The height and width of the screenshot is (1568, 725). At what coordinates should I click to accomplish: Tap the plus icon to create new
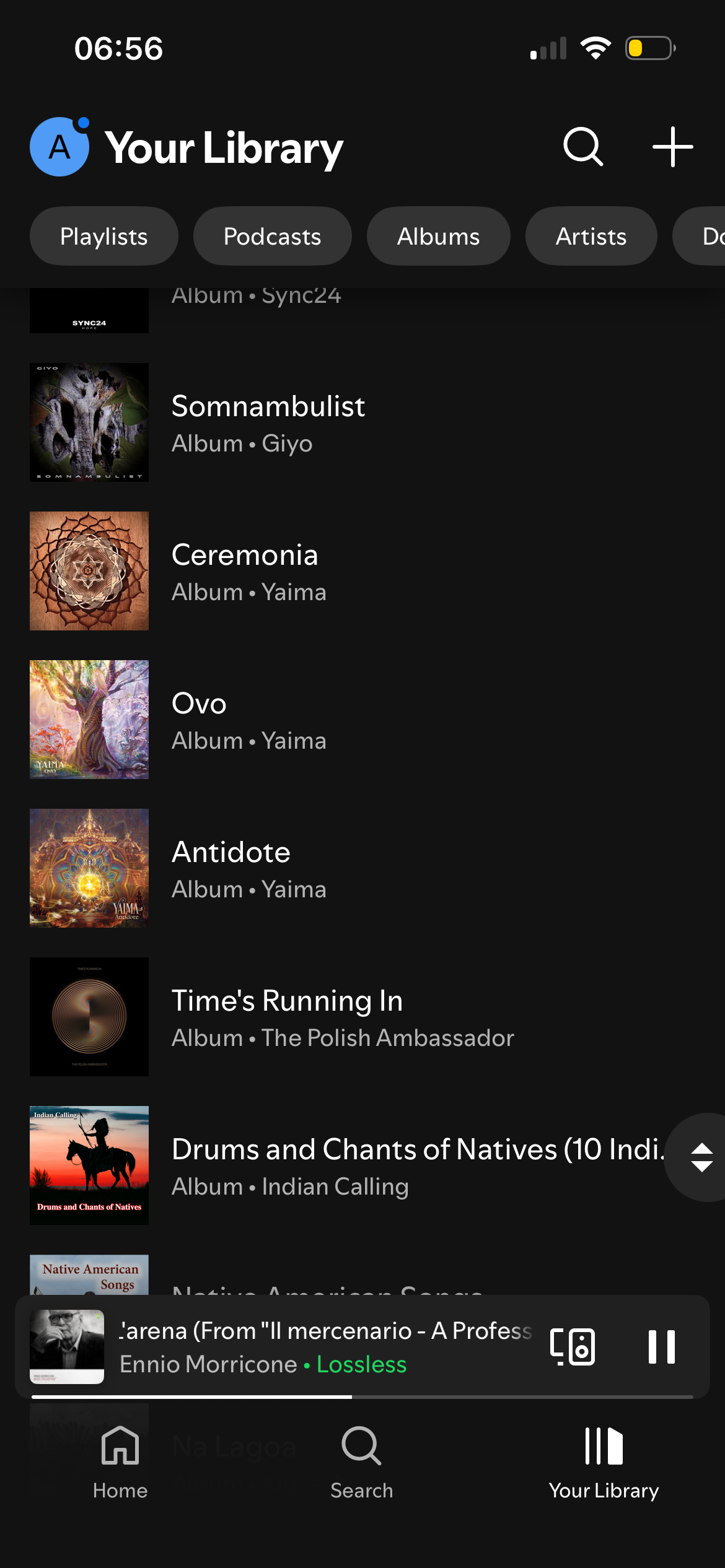672,147
